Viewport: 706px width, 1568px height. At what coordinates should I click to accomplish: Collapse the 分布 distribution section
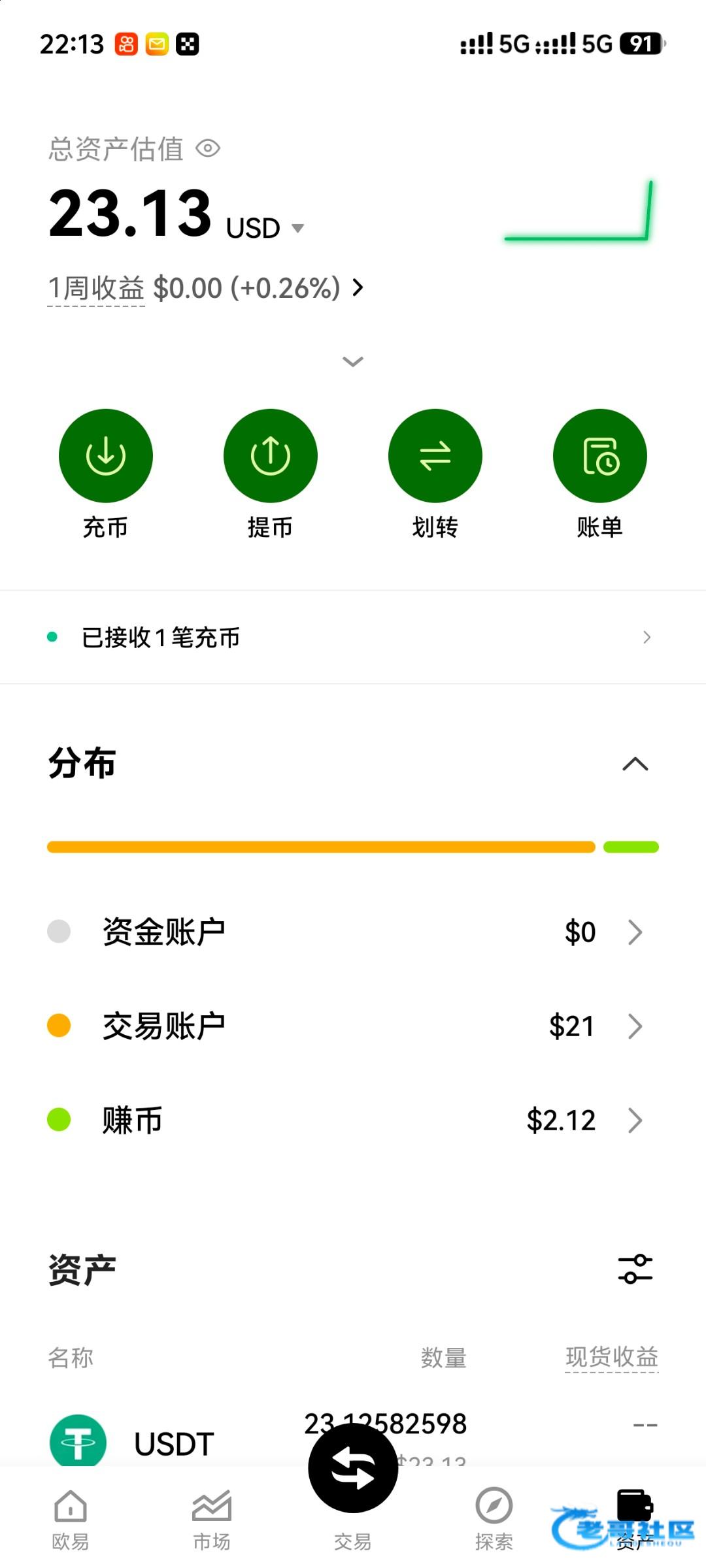635,764
